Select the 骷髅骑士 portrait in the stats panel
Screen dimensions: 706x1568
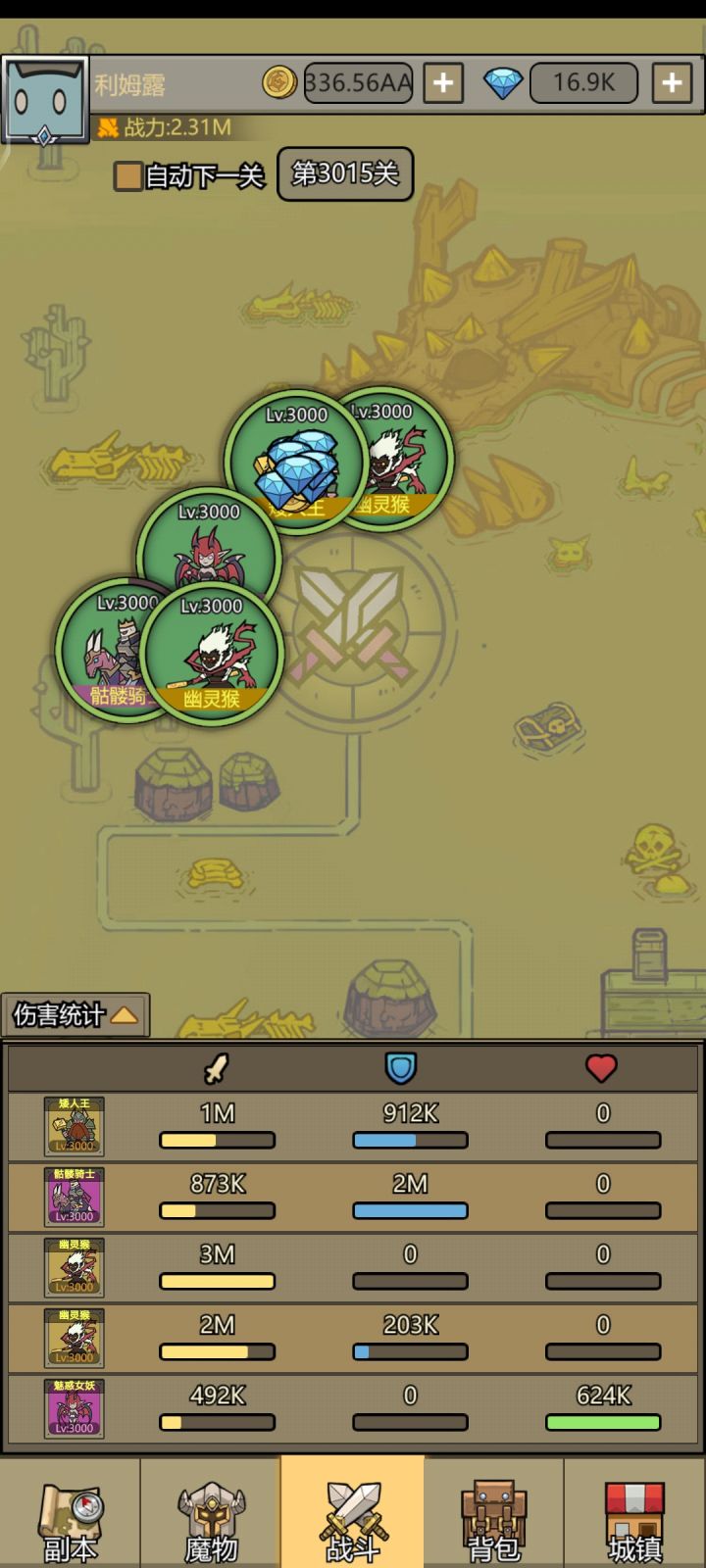(x=72, y=1198)
